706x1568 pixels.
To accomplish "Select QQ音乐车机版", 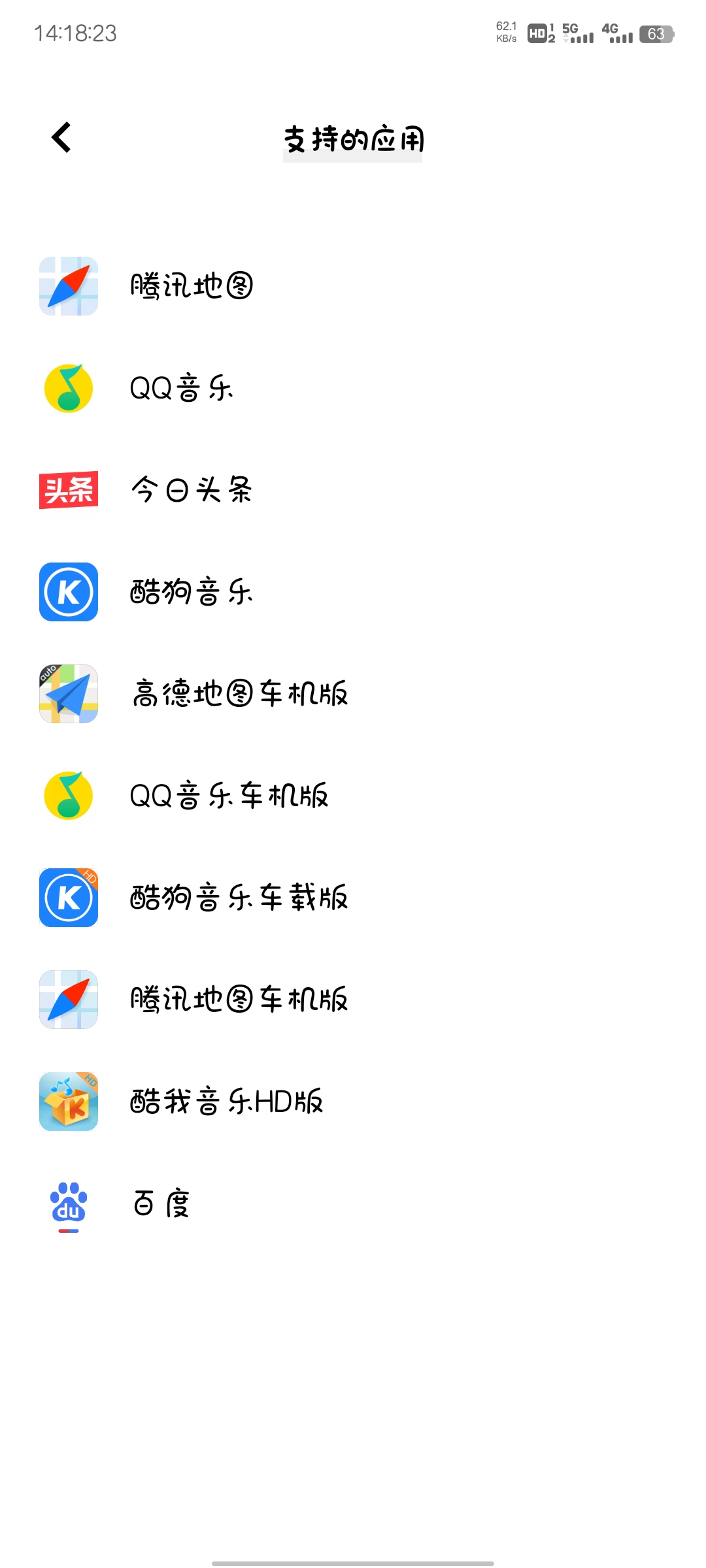I will (x=353, y=796).
